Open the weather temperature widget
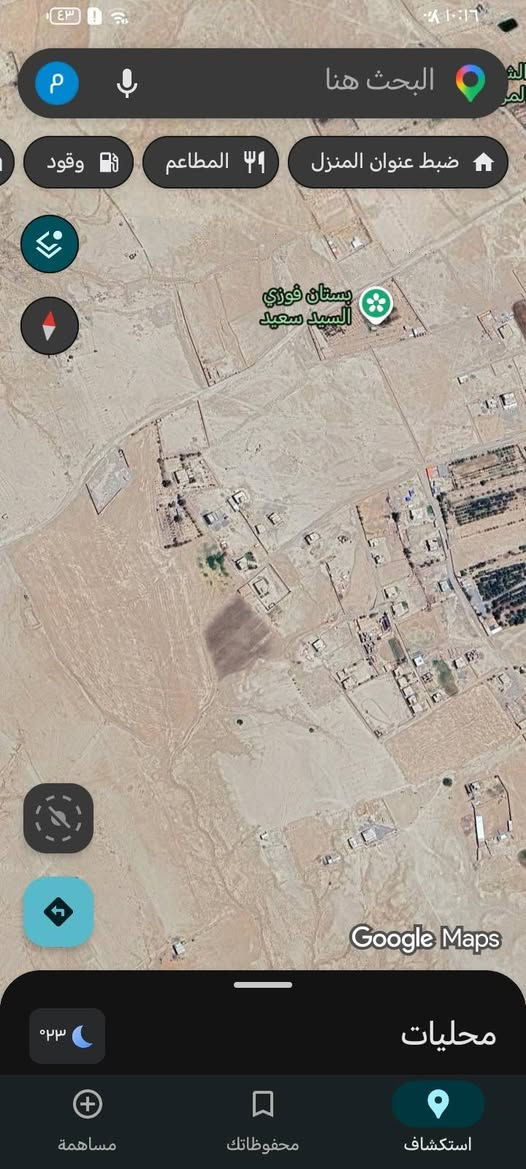 click(67, 1036)
